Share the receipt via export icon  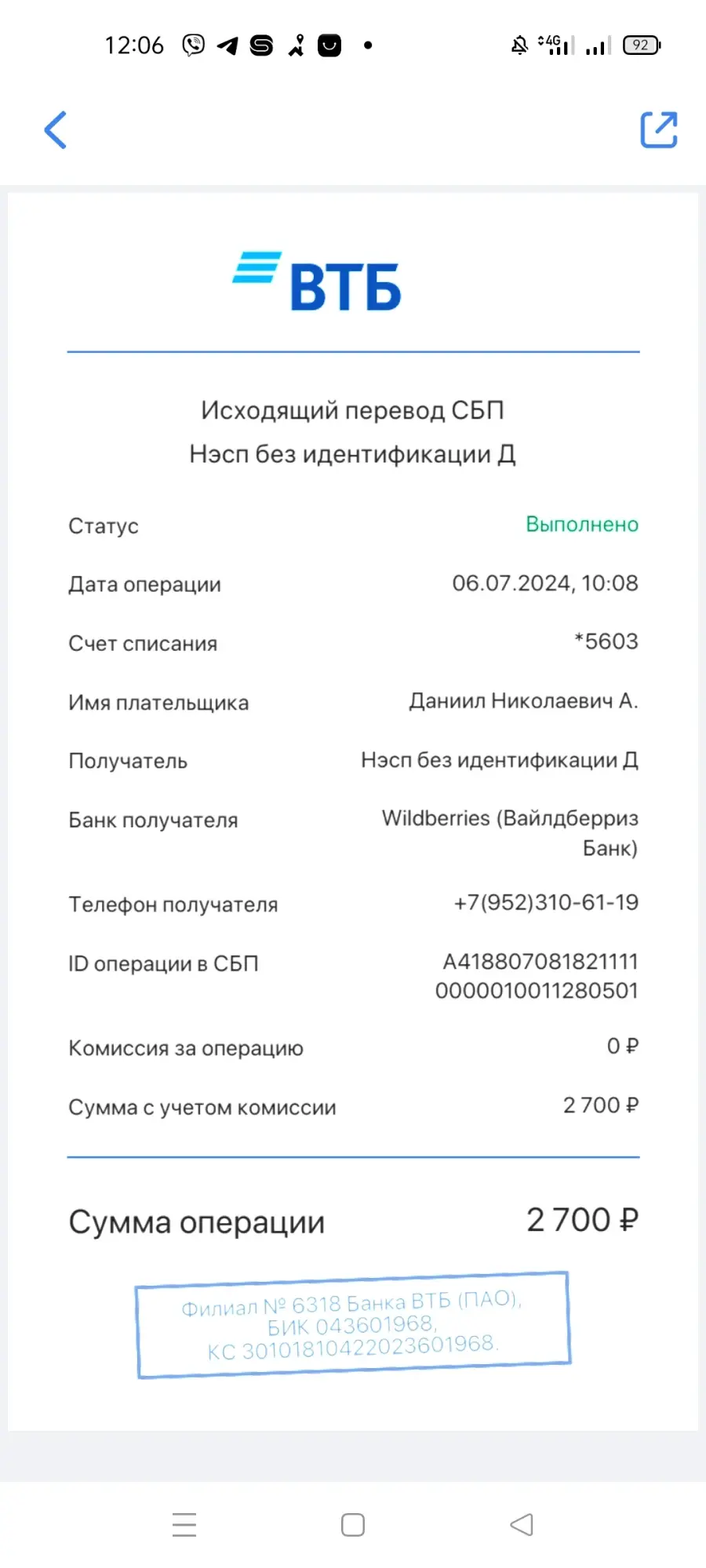coord(659,129)
